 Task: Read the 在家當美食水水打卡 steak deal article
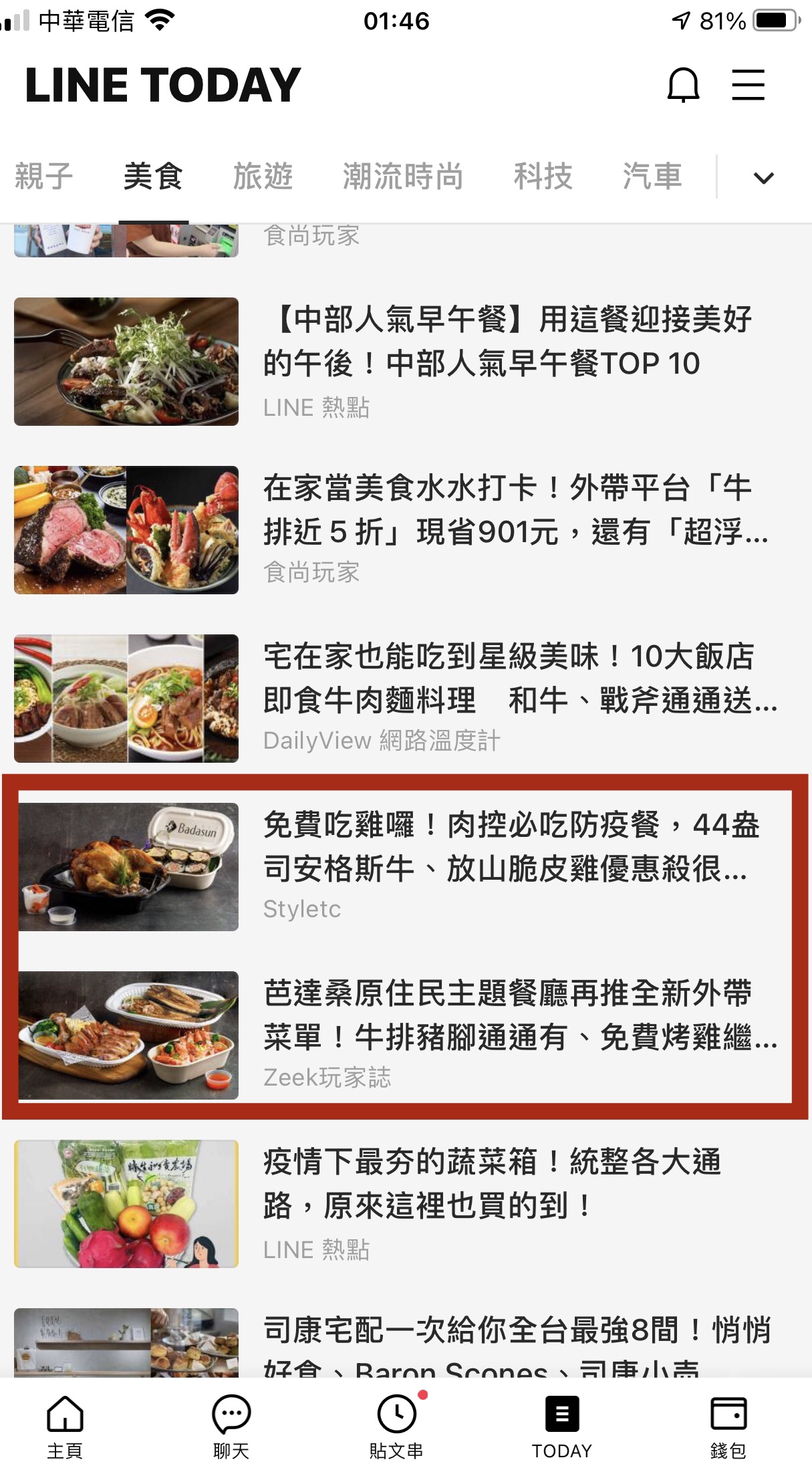click(x=406, y=530)
